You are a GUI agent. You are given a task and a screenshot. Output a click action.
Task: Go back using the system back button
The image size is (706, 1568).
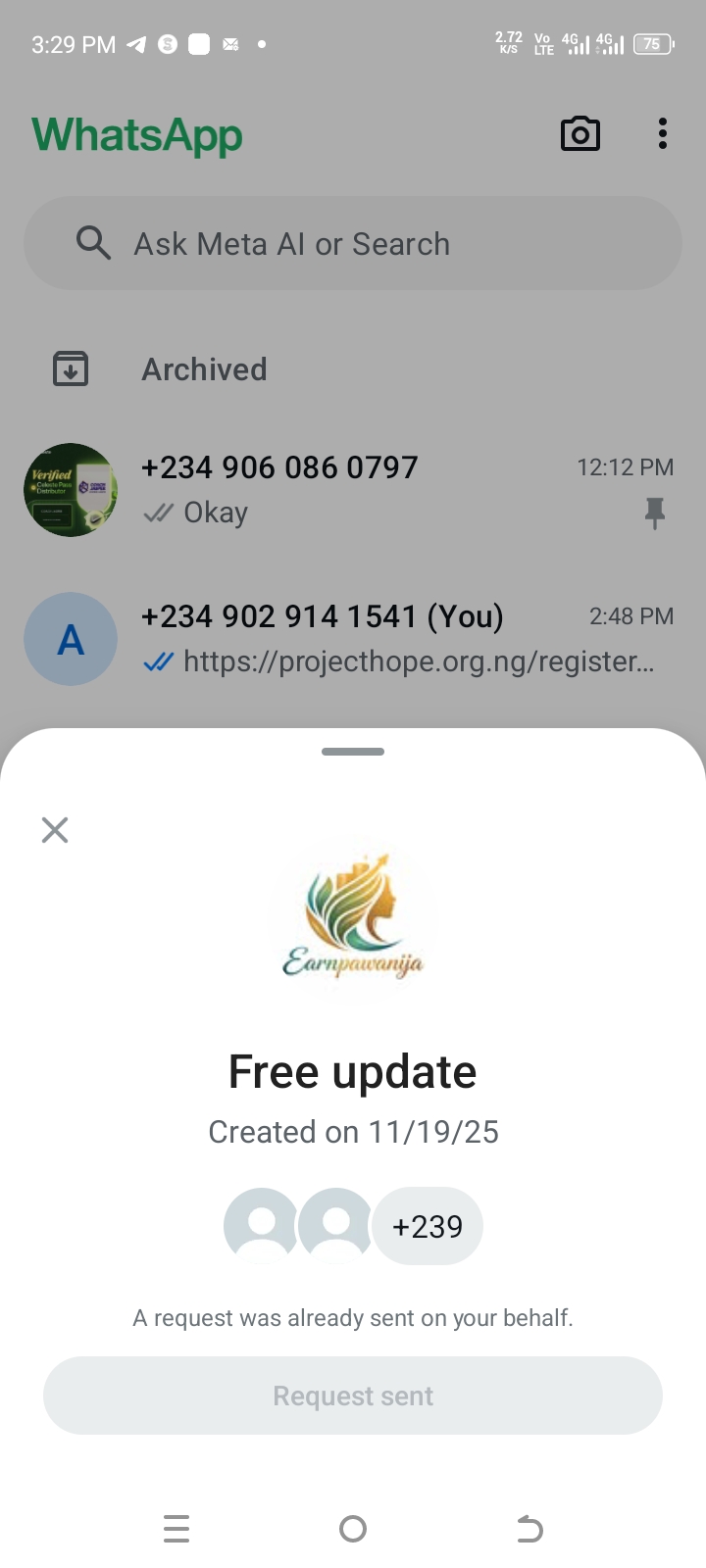point(529,1529)
